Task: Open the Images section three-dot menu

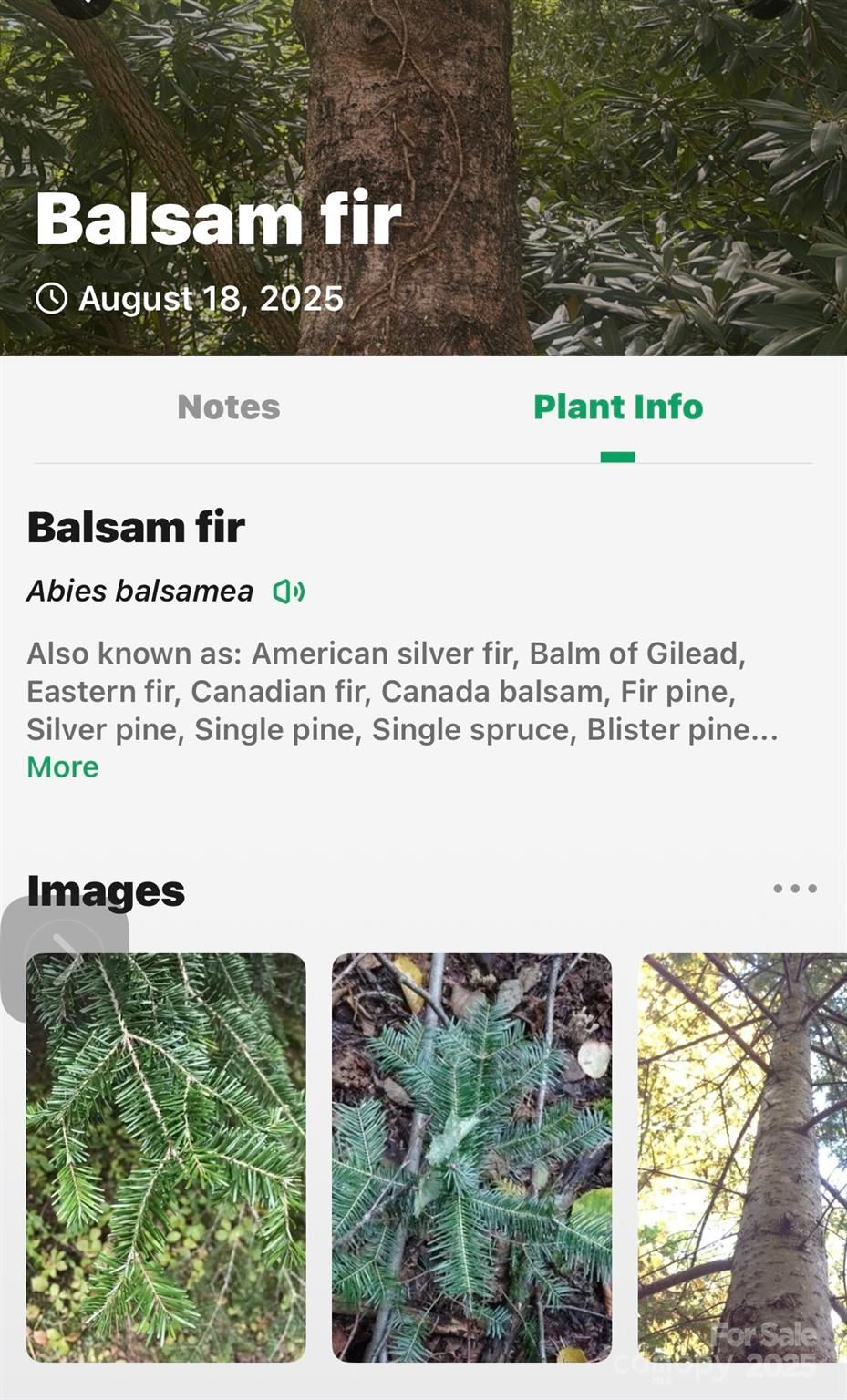Action: (x=794, y=889)
